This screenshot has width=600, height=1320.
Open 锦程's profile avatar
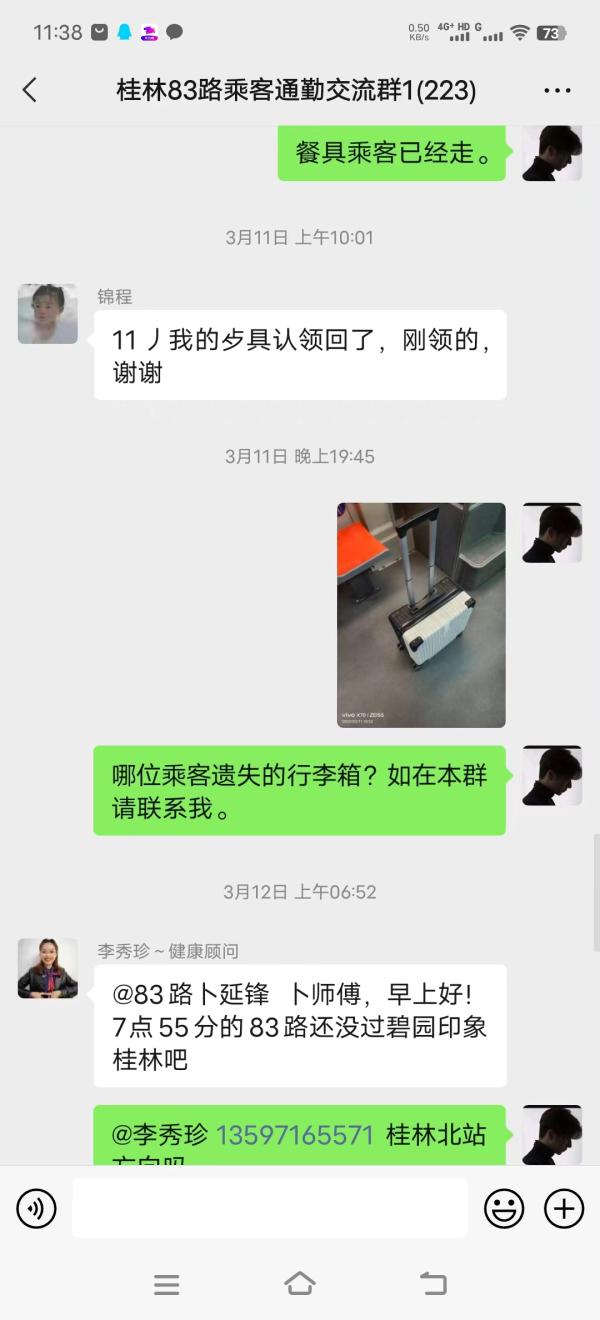click(48, 314)
